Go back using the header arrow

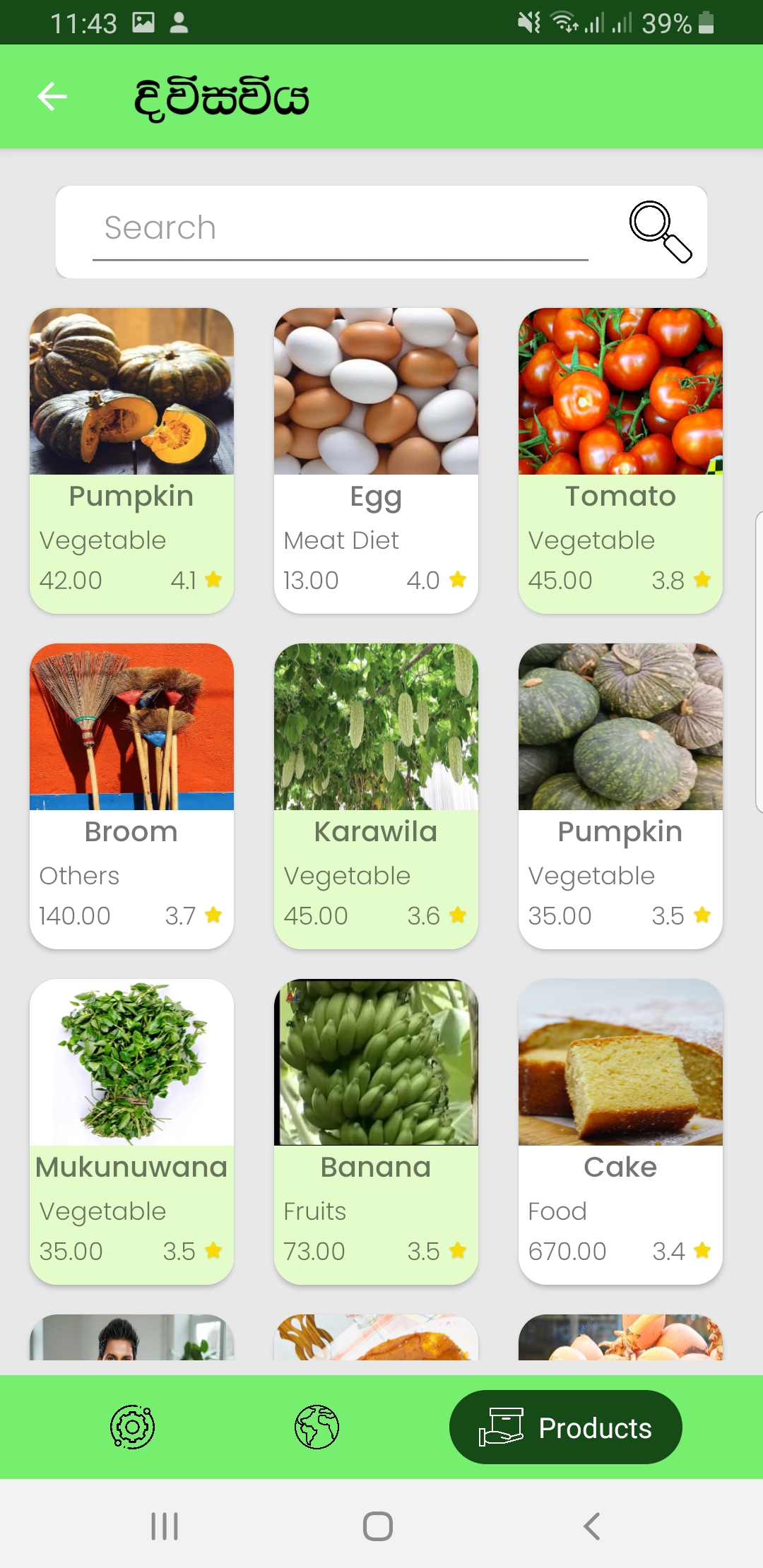[x=52, y=97]
